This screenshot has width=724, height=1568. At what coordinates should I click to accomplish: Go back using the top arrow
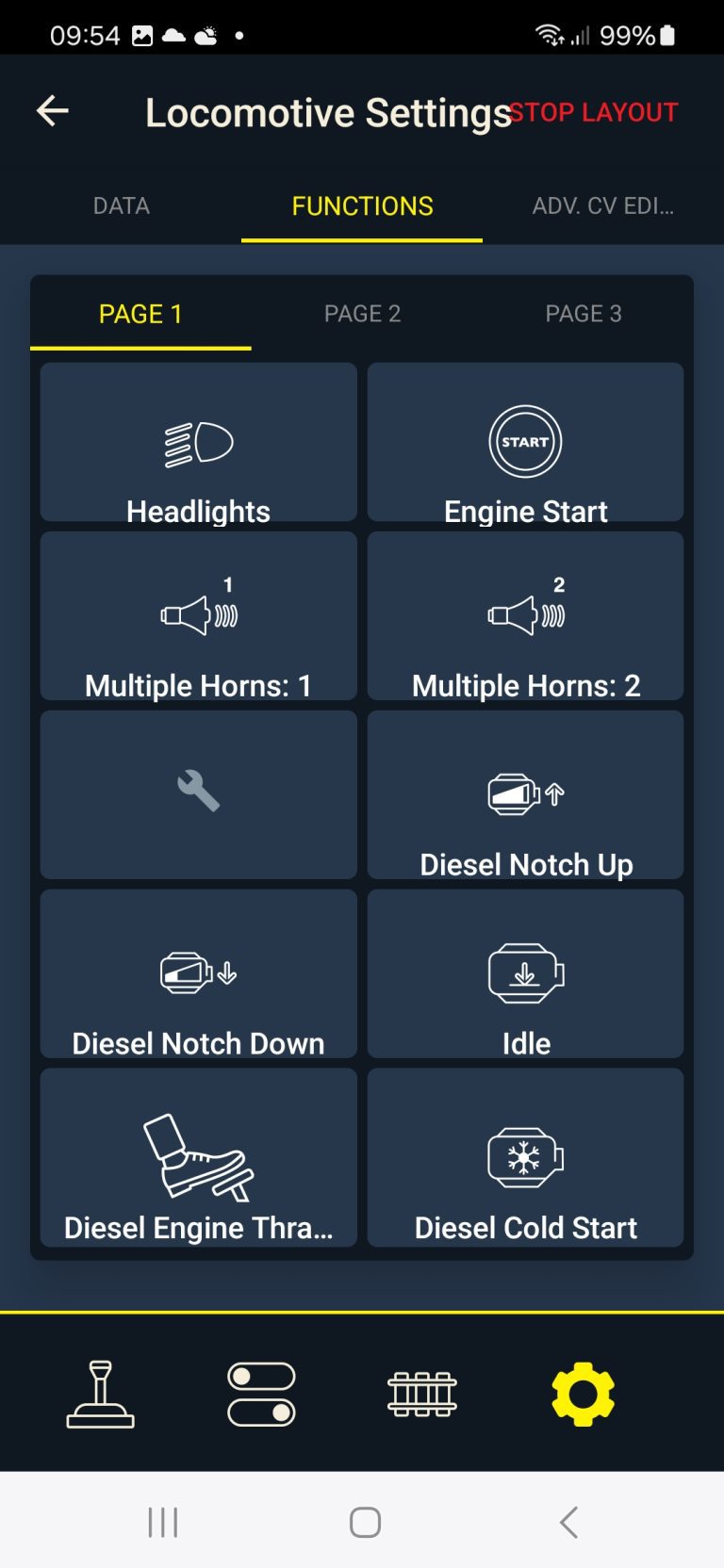click(x=53, y=111)
